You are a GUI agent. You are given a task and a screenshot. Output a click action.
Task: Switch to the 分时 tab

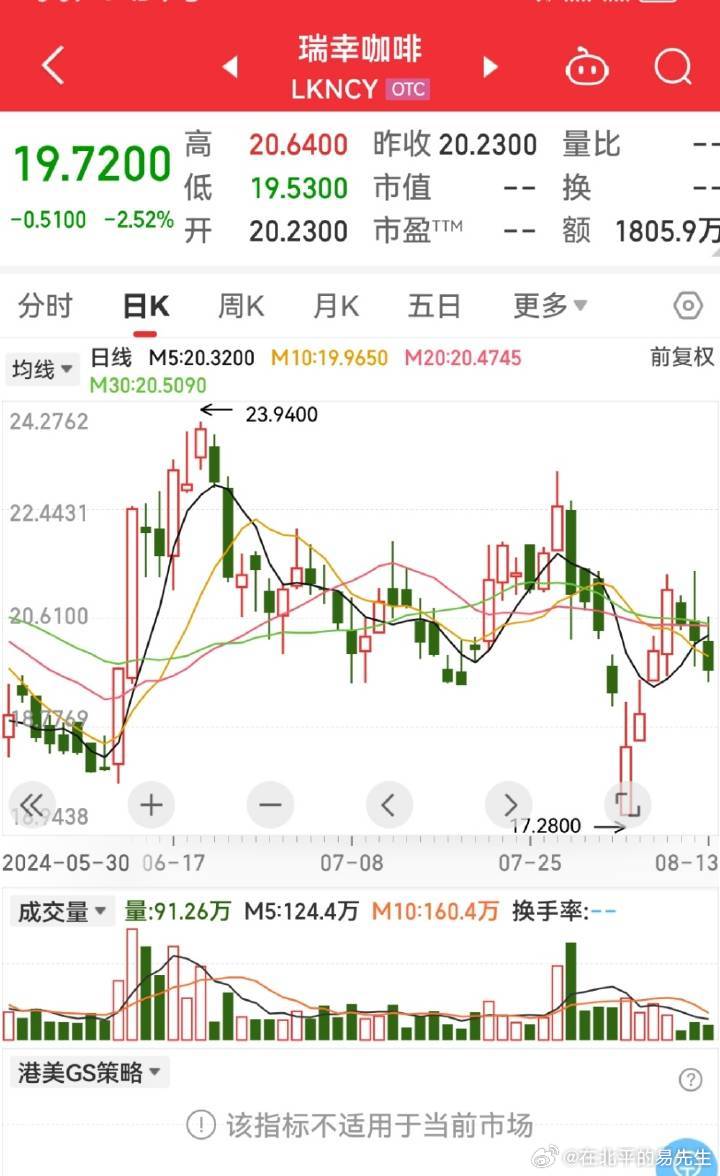point(44,306)
